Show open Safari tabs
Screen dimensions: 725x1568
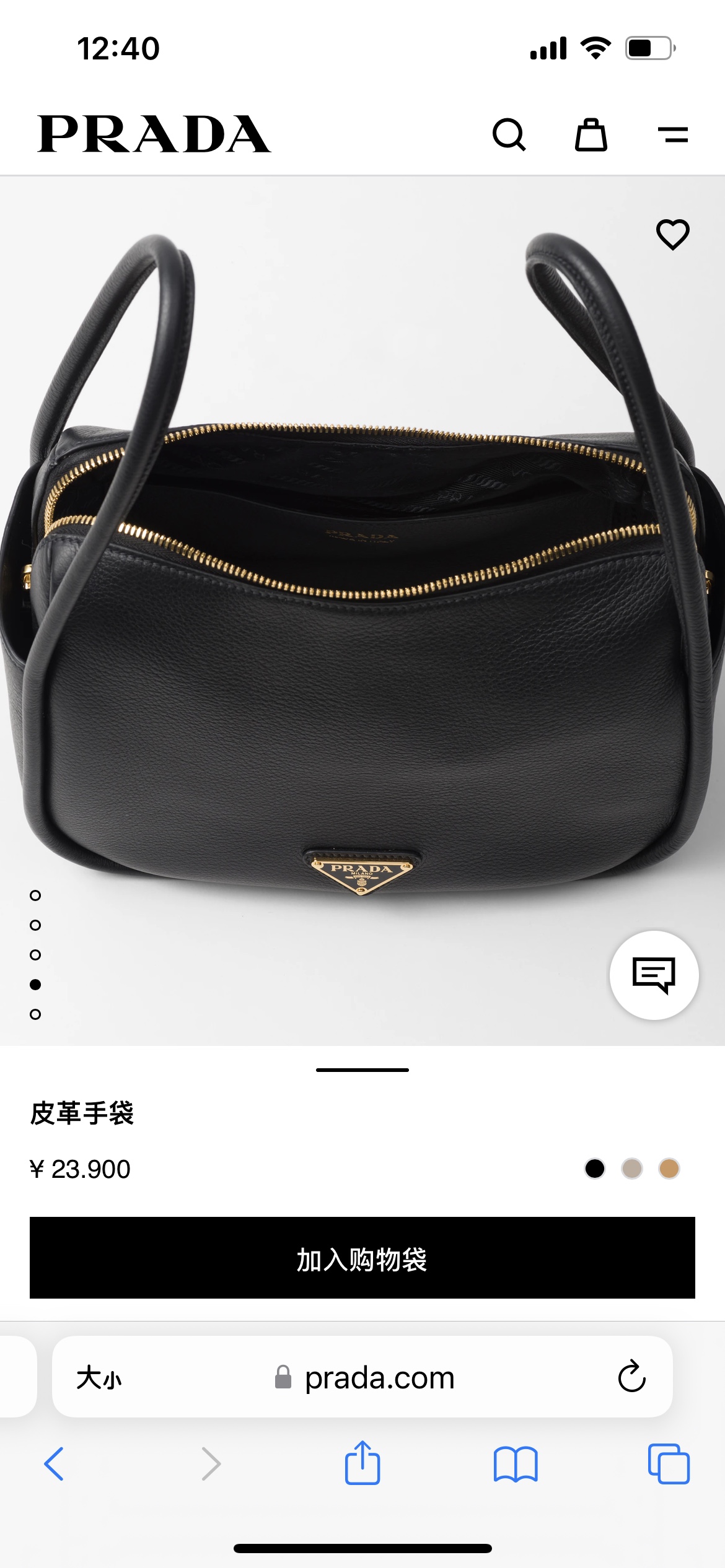click(x=669, y=1464)
